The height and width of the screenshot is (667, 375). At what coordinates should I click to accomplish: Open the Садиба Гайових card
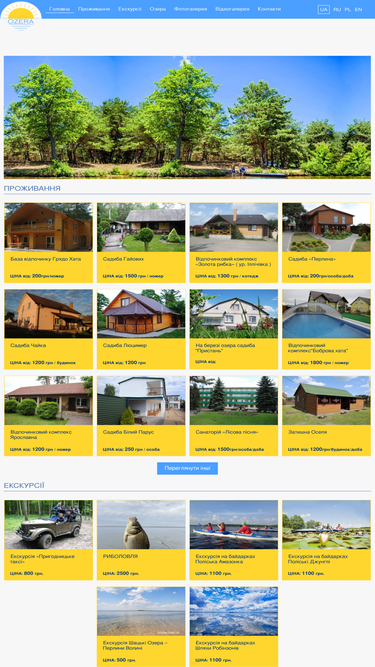point(141,242)
